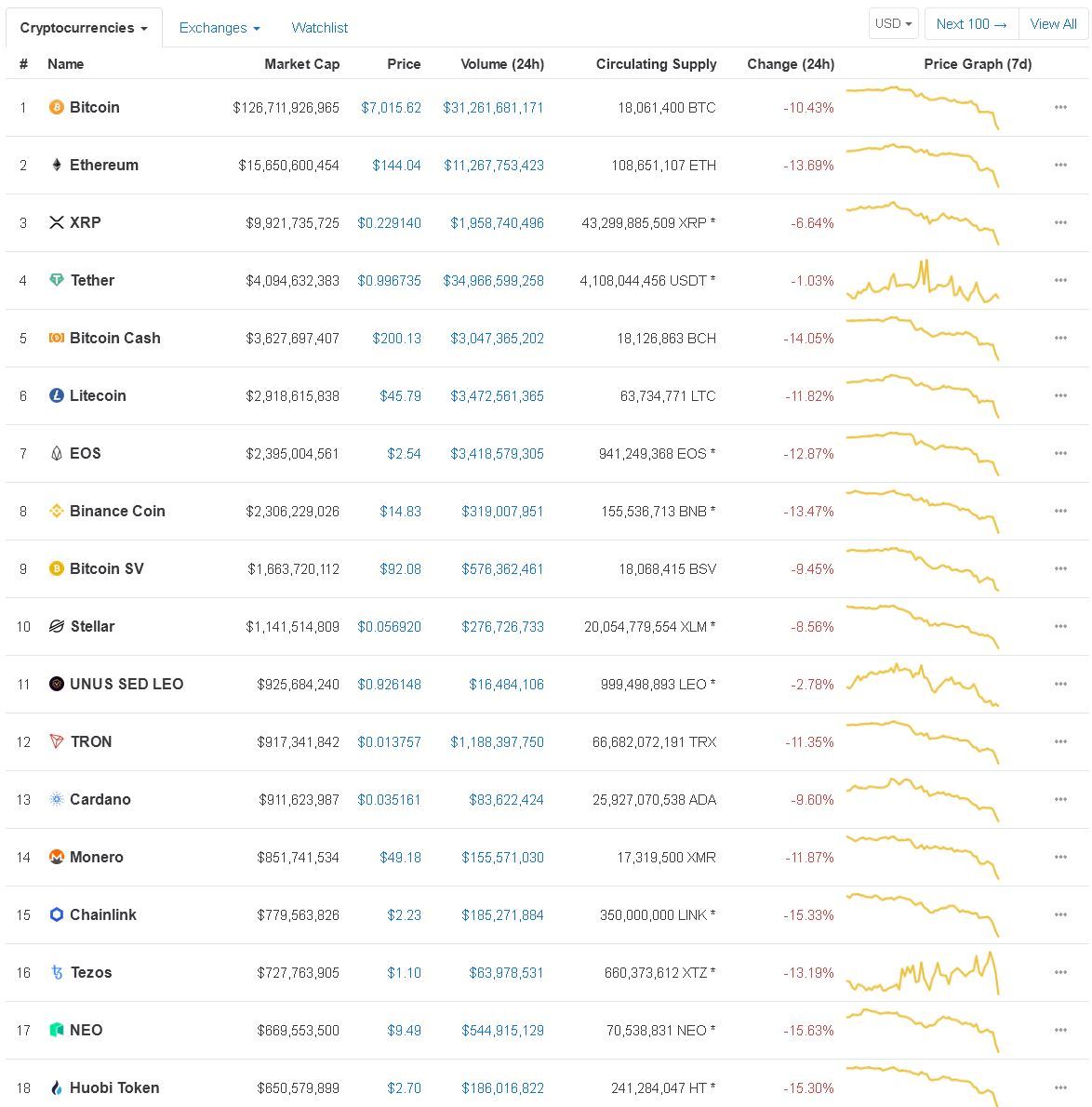Open Tether 24h volume markets
The height and width of the screenshot is (1107, 1092).
pyautogui.click(x=493, y=281)
